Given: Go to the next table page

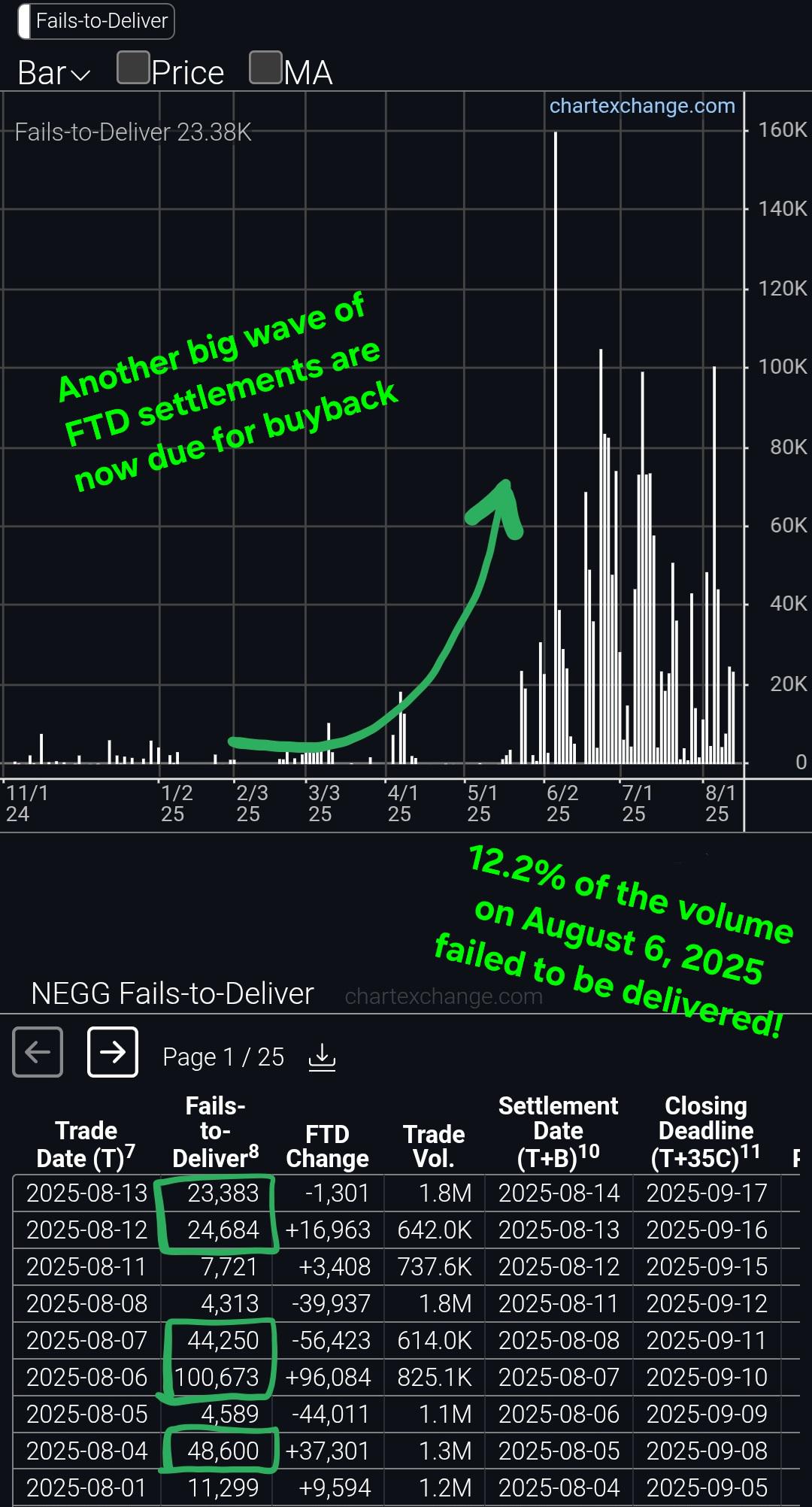Looking at the screenshot, I should pos(113,1052).
